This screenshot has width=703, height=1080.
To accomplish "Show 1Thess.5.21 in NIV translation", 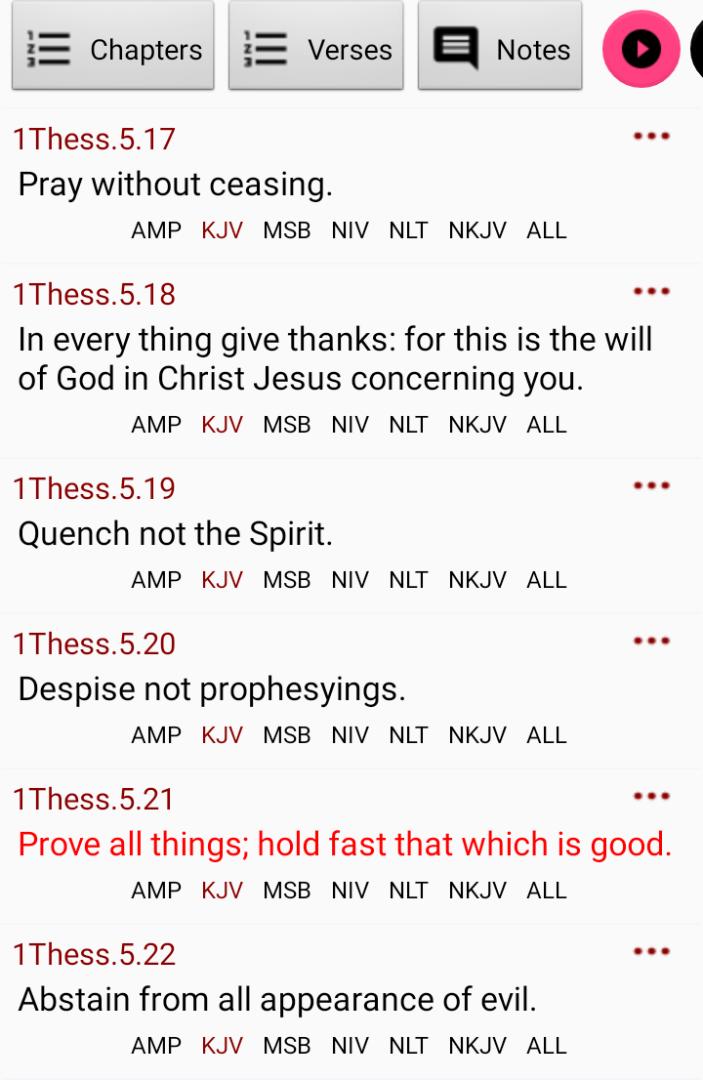I will click(350, 890).
